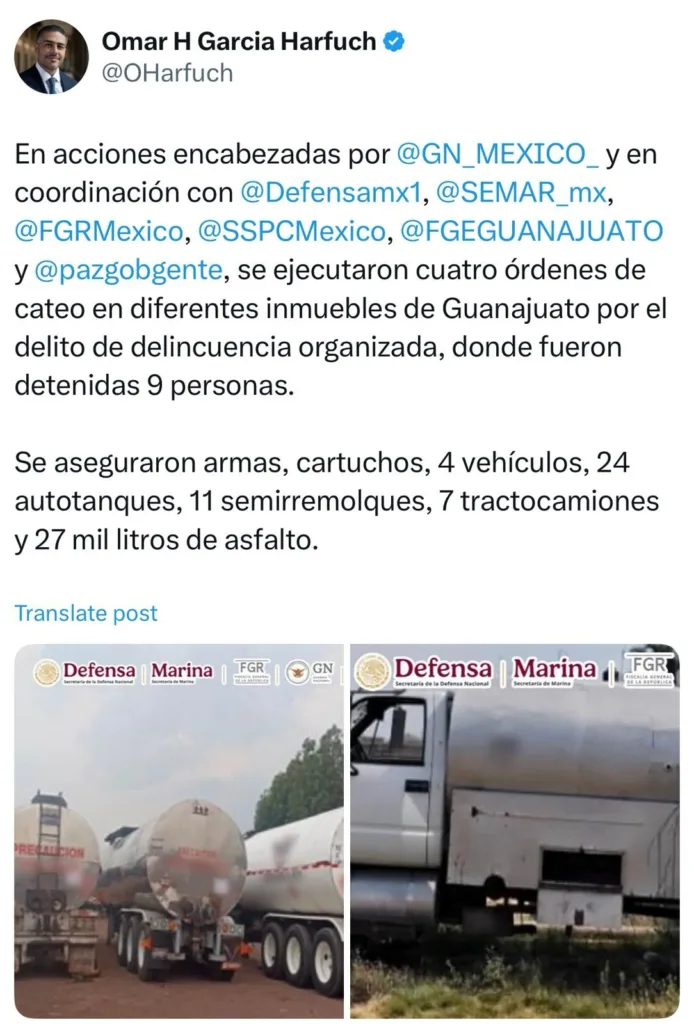The width and height of the screenshot is (694, 1024).
Task: Open the @SSPCMexico mention
Action: tap(295, 231)
